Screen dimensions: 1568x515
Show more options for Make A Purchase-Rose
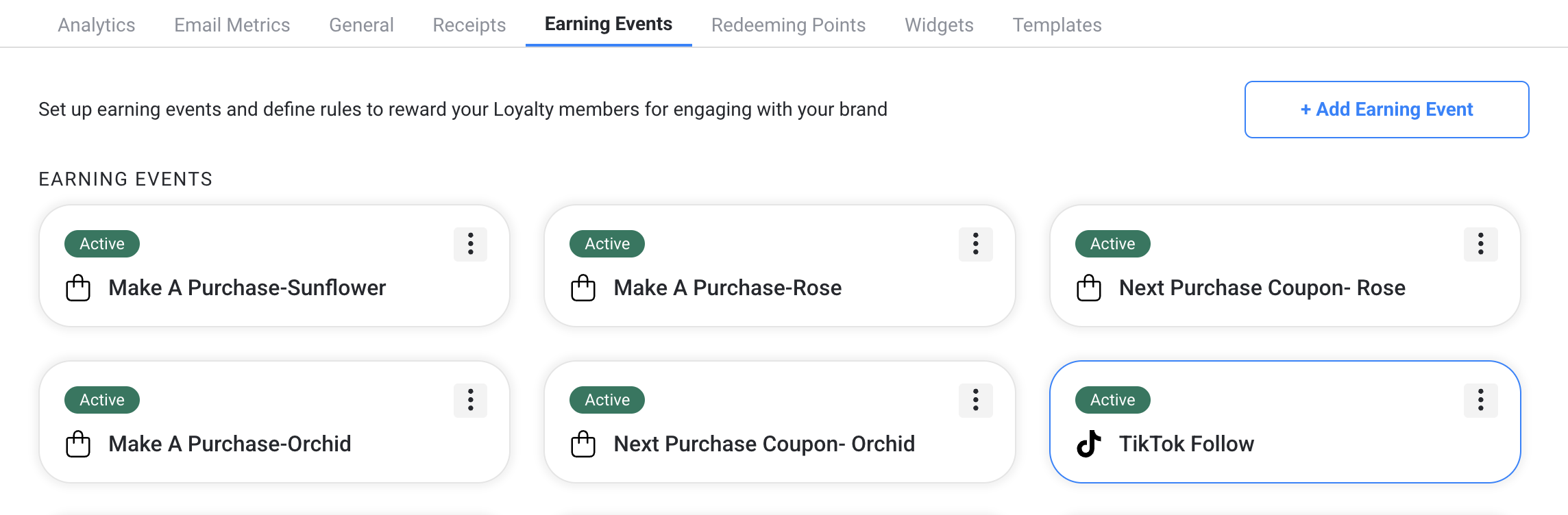(975, 244)
